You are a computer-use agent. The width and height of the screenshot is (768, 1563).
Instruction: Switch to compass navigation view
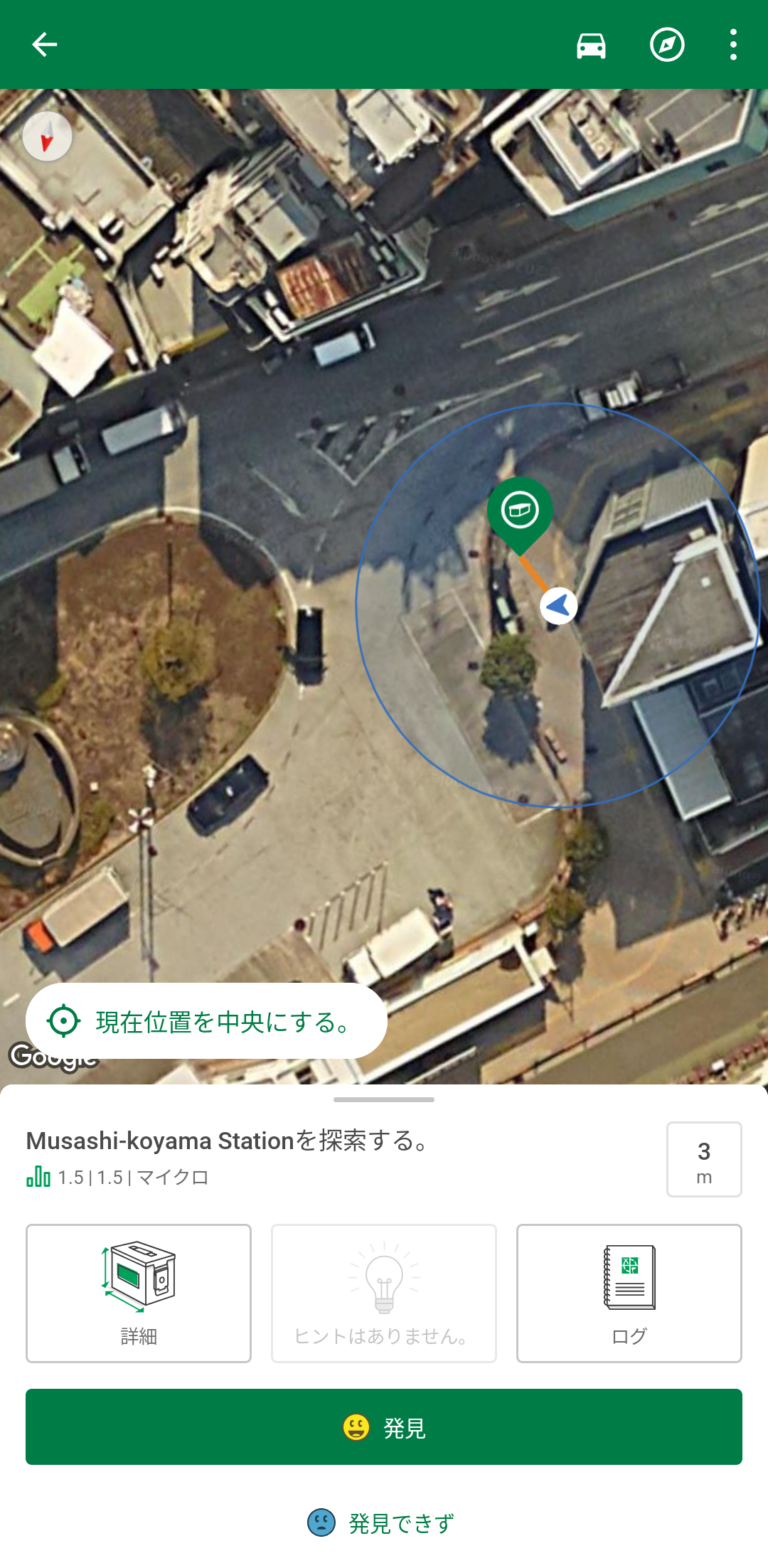pos(667,44)
